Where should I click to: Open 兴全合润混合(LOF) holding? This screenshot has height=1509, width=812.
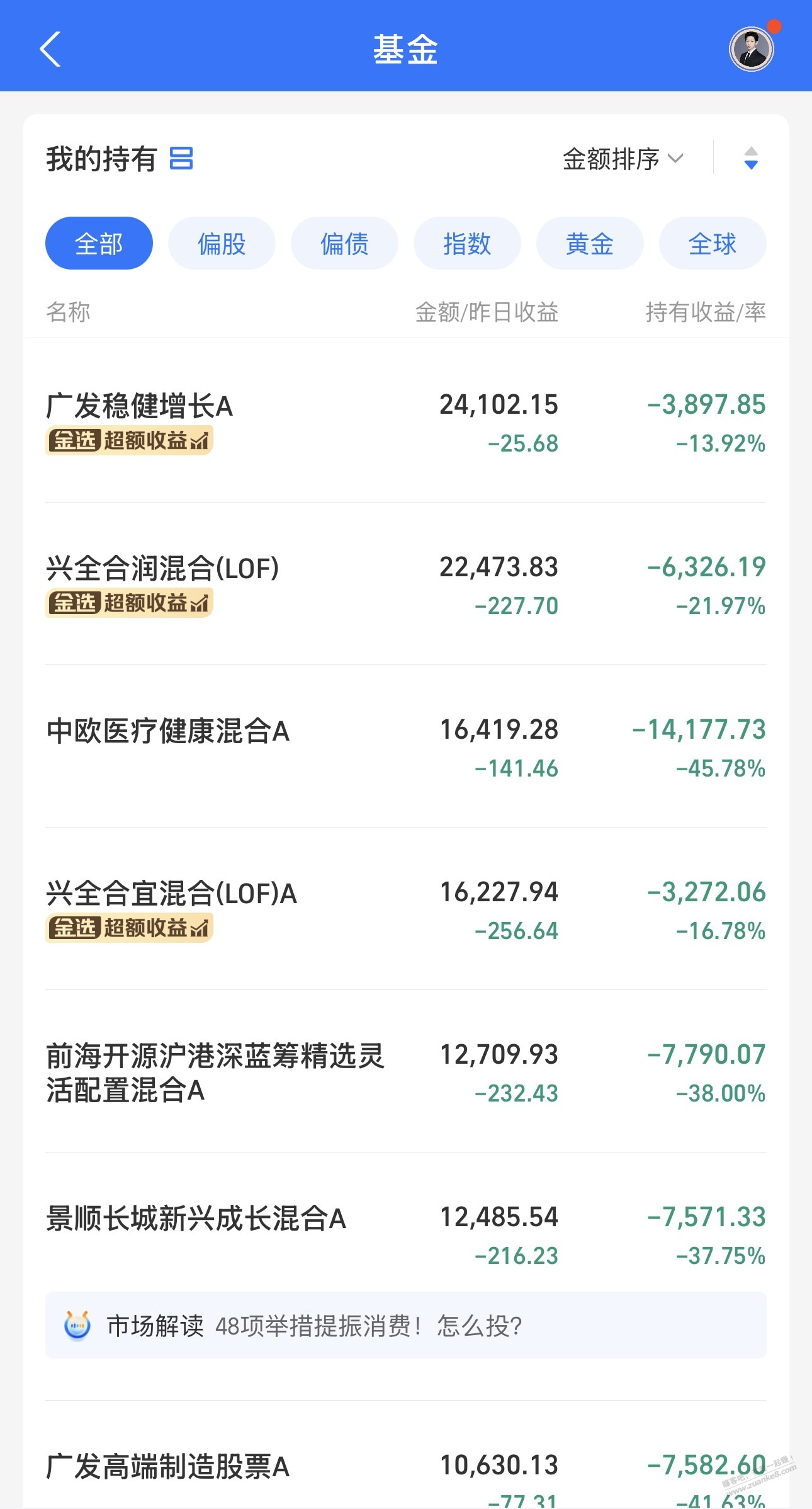(406, 584)
